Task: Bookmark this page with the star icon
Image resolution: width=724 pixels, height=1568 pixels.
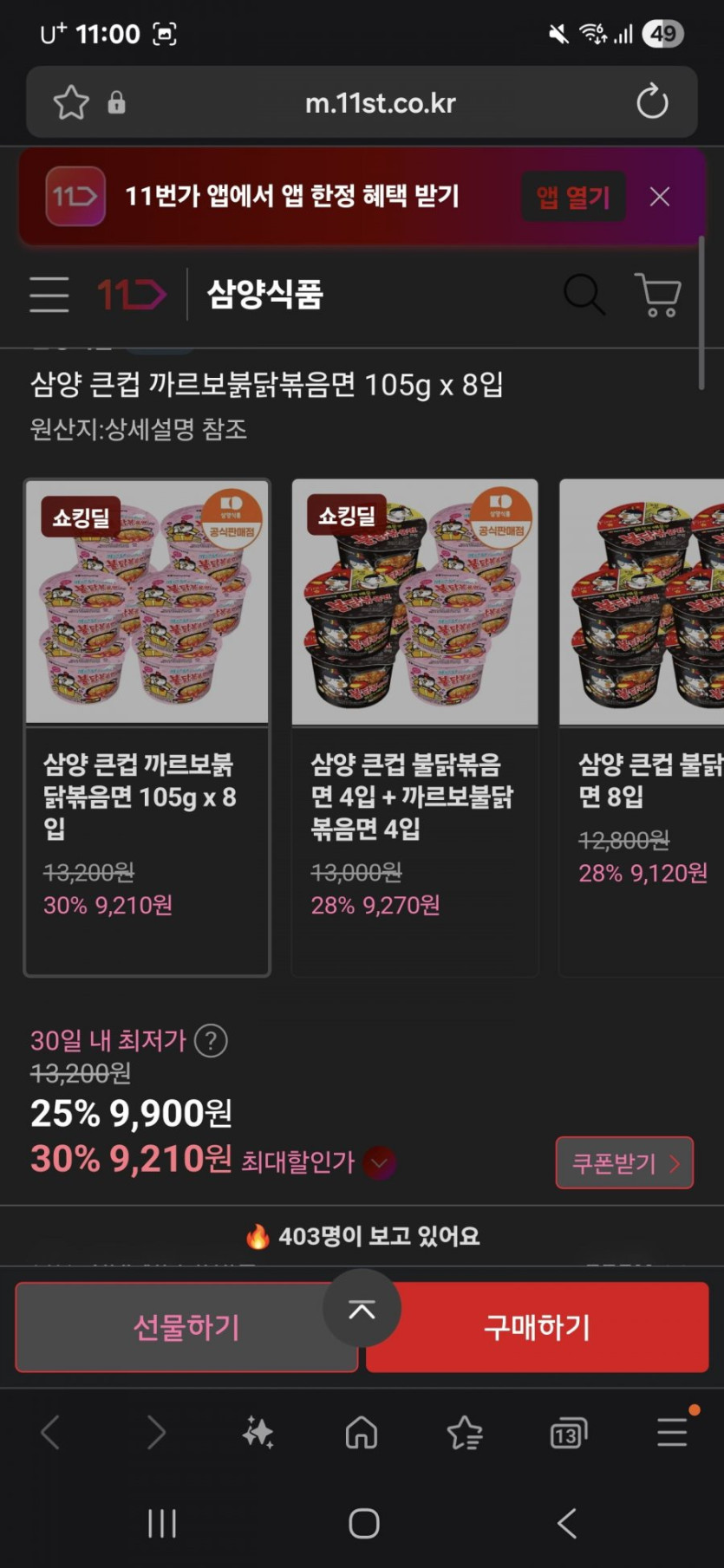Action: 71,103
